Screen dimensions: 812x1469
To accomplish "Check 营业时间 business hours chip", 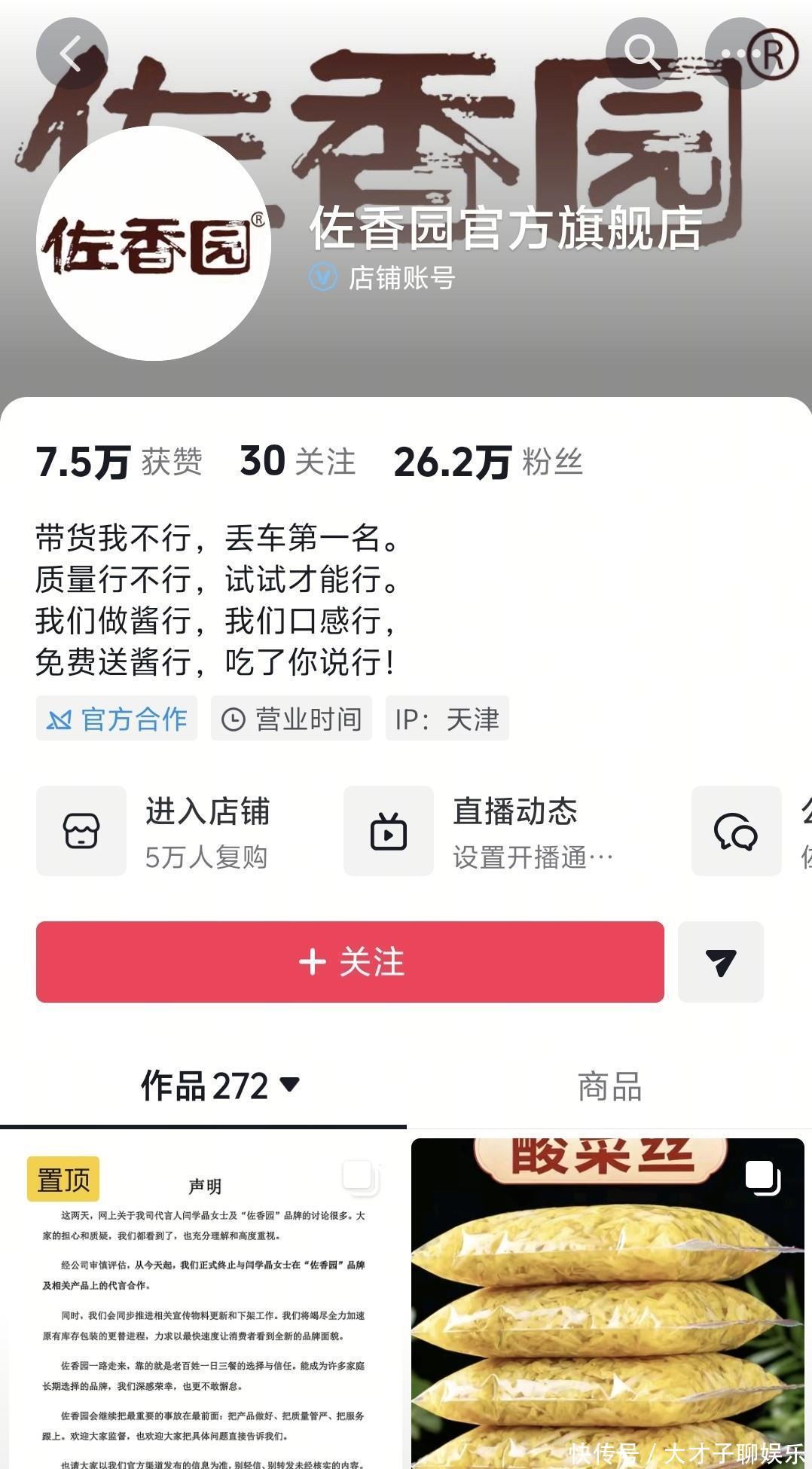I will click(292, 719).
